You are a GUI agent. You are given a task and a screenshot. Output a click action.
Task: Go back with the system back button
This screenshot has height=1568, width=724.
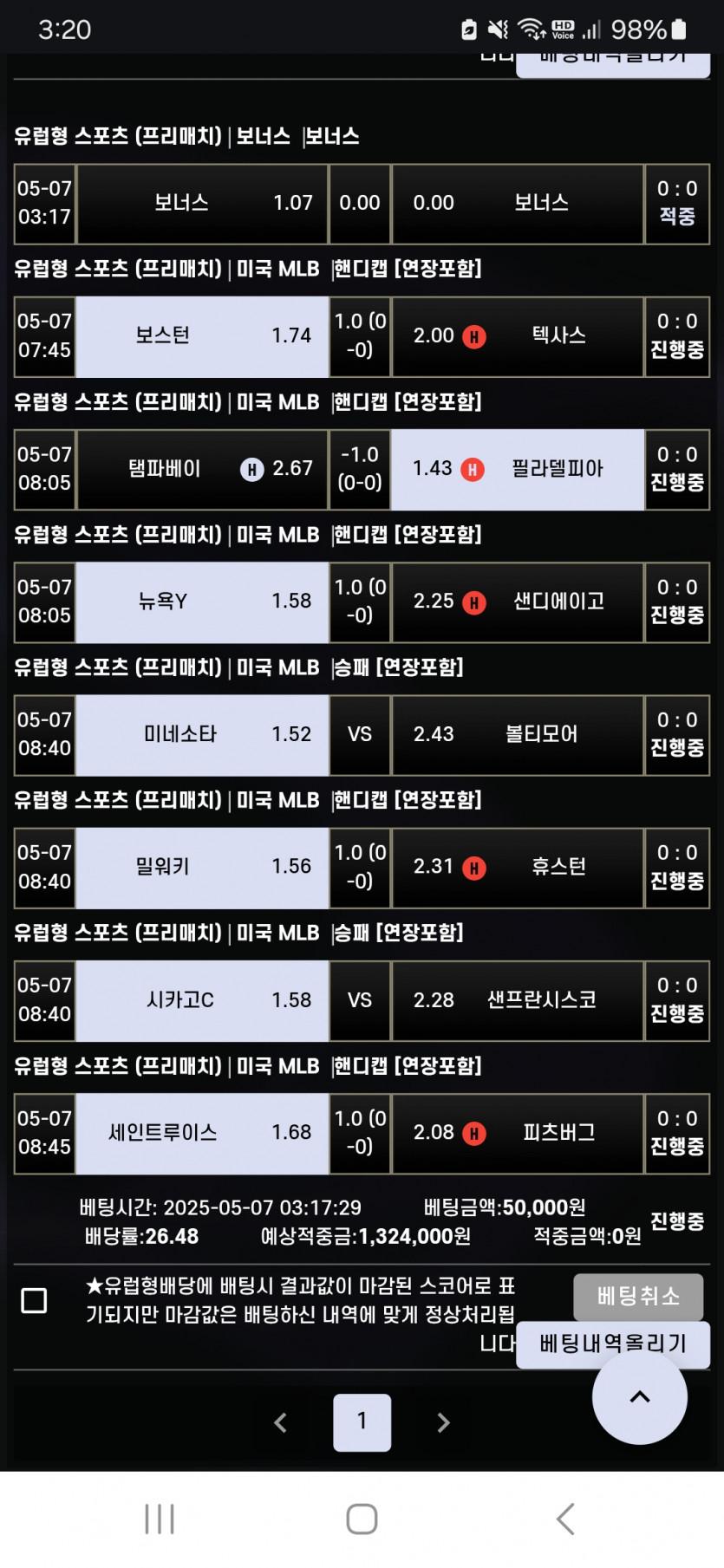565,1519
